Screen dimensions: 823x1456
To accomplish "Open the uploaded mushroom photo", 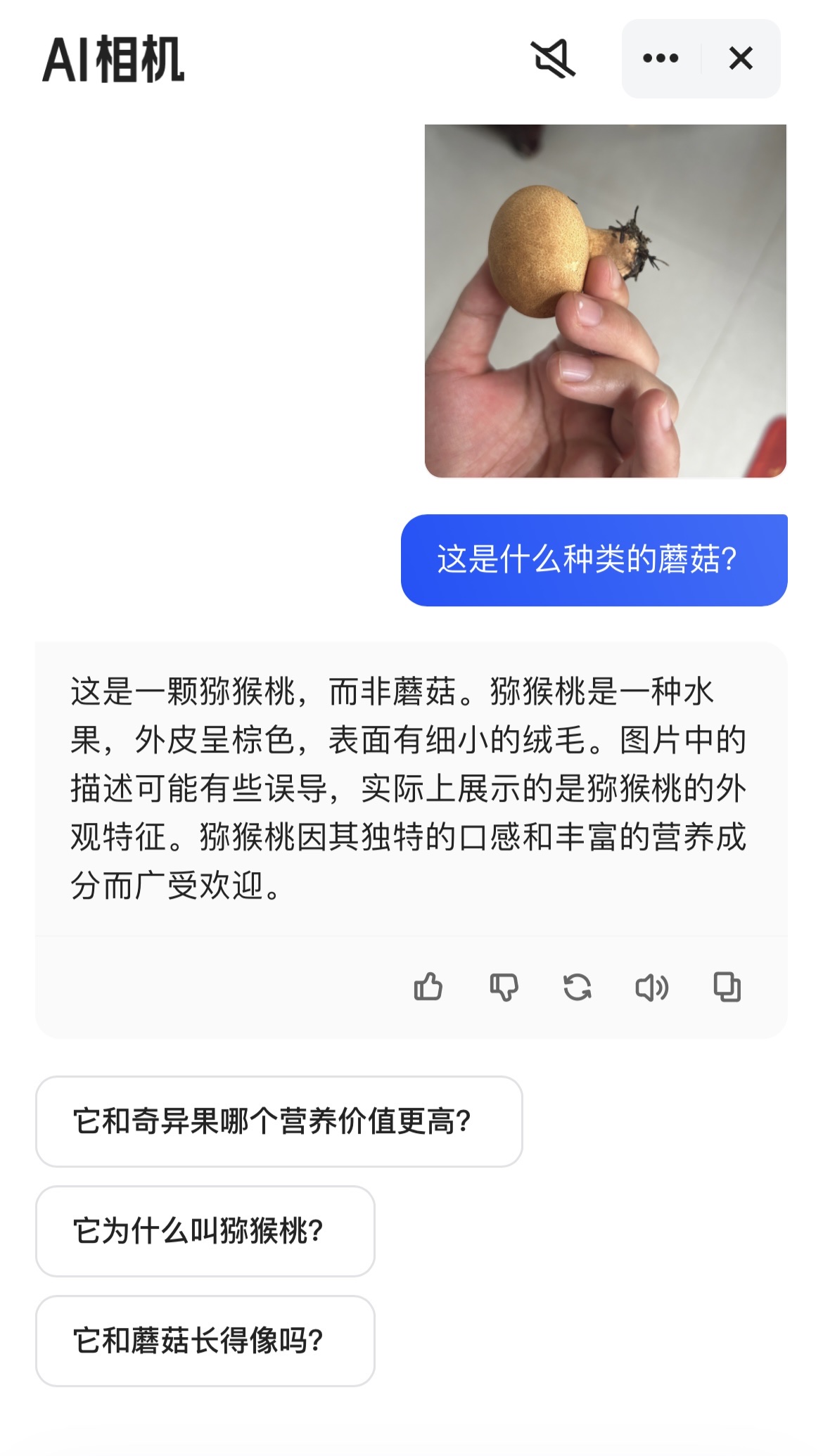I will (606, 301).
